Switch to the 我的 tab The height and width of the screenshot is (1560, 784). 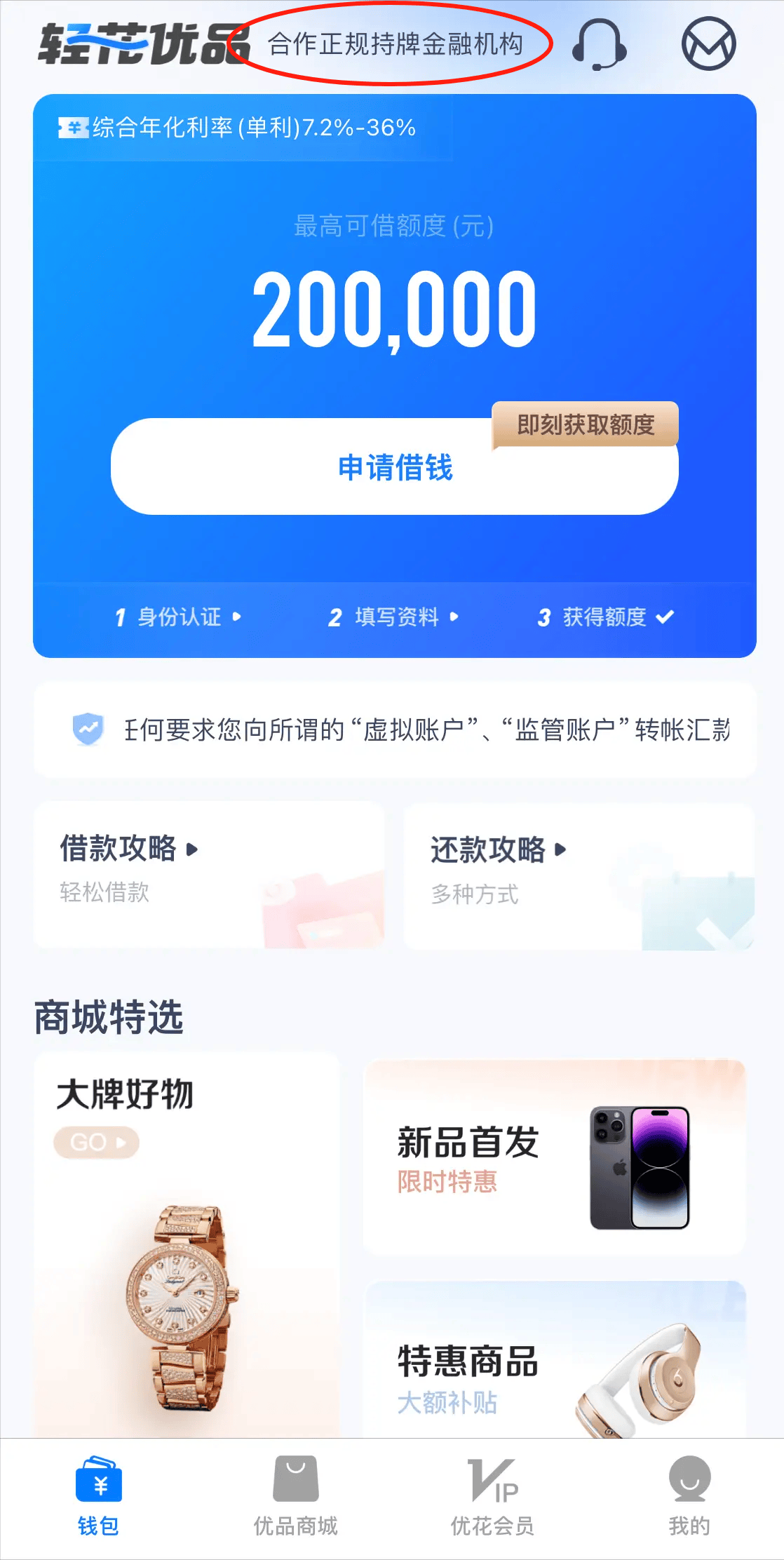click(x=689, y=1497)
